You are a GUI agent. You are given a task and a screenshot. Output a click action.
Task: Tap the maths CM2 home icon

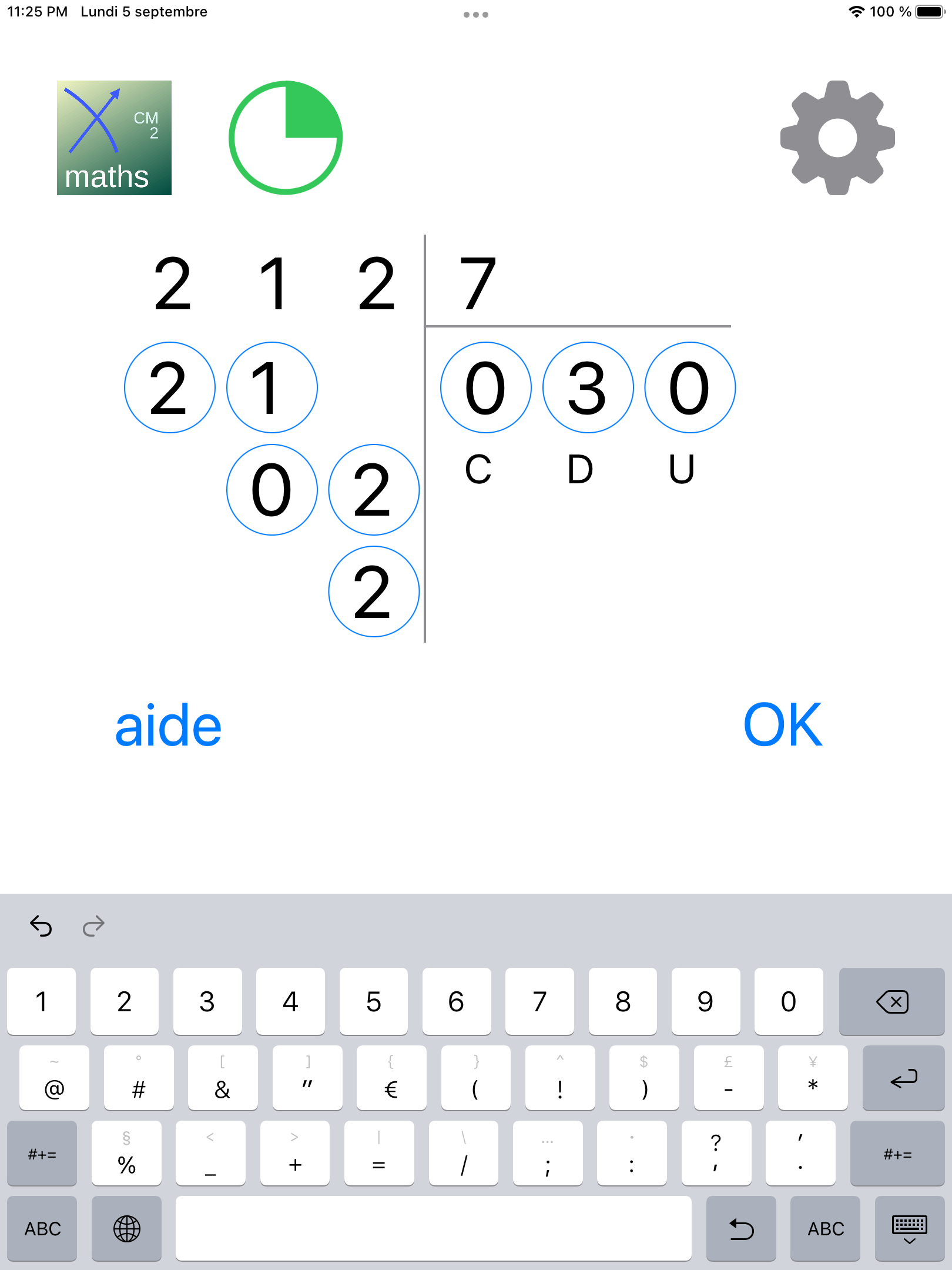tap(114, 138)
